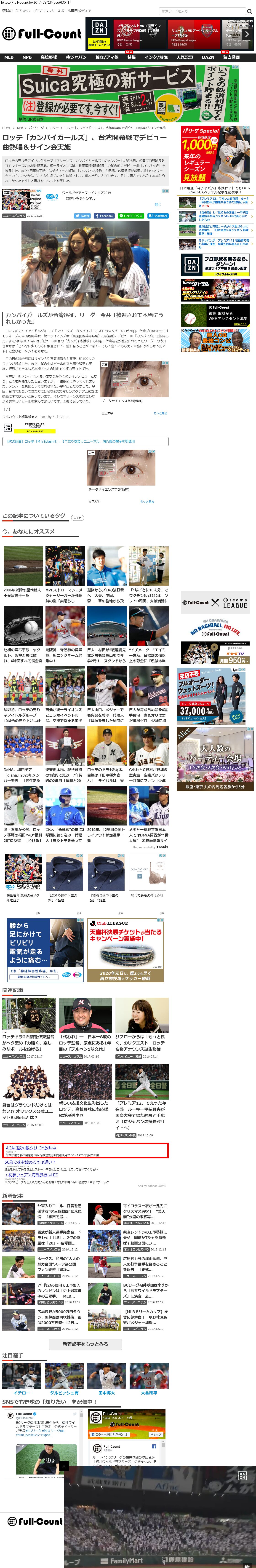Share the article on Facebook
Screen dimensions: 256x1568
(x=105, y=216)
